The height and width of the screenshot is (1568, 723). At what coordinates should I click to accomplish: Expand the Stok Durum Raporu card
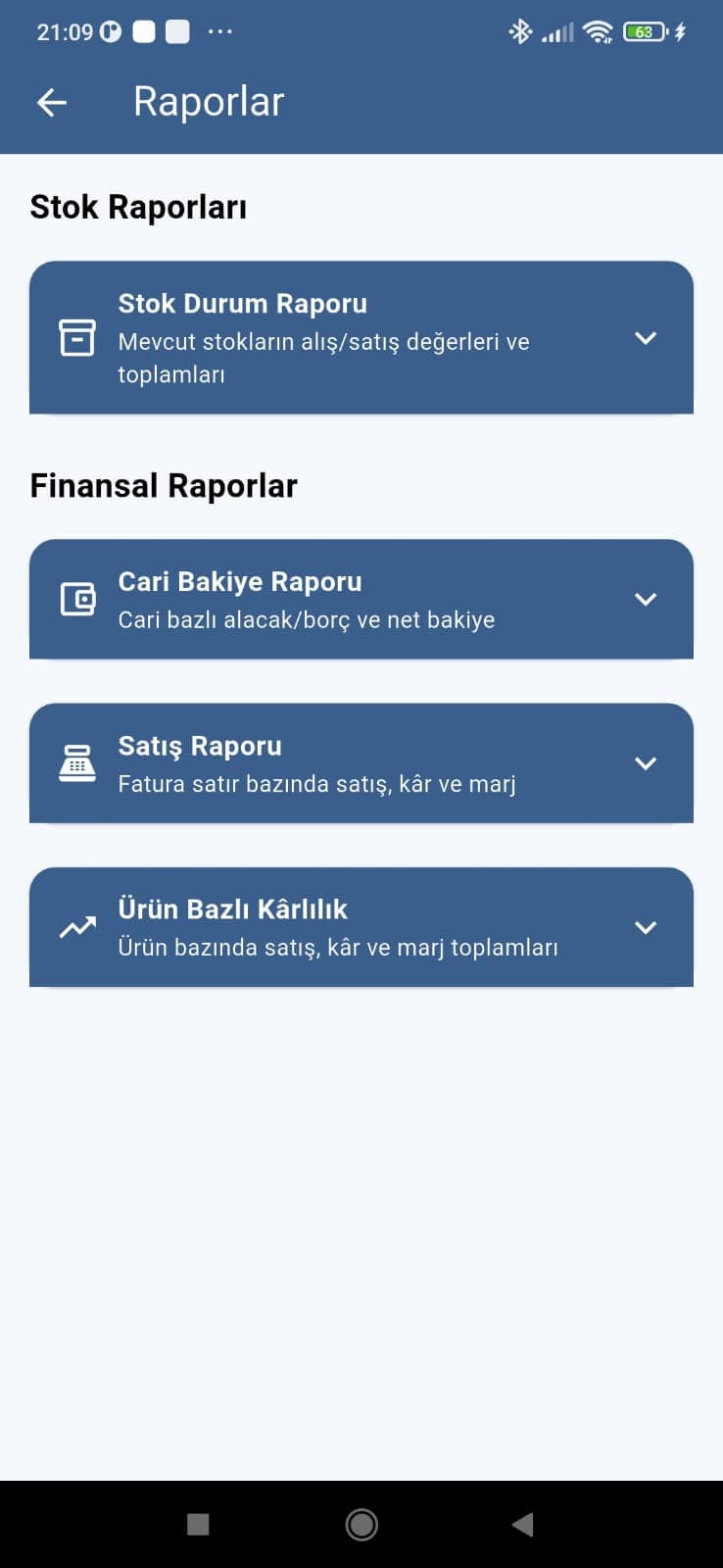[646, 338]
